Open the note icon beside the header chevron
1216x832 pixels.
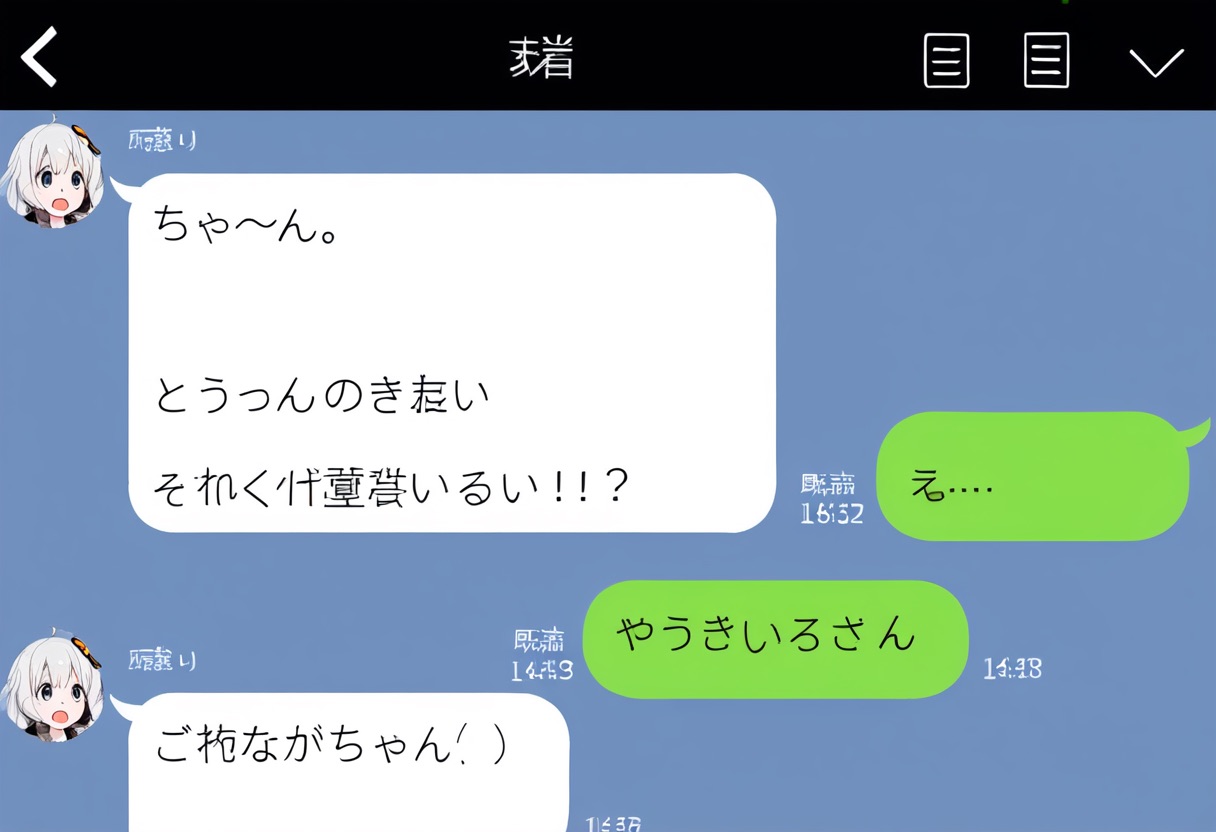(x=1046, y=60)
